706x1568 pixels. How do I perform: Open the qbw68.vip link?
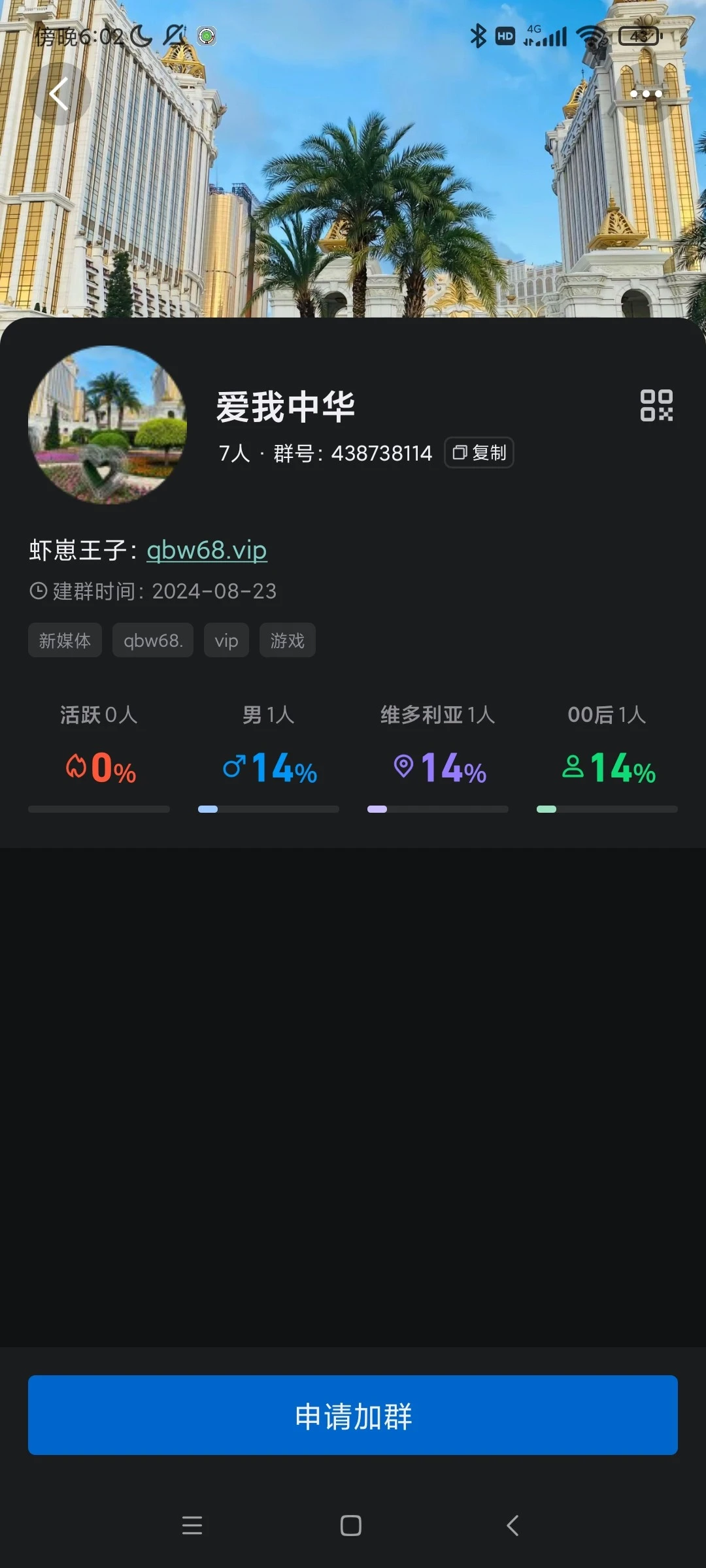[x=207, y=551]
